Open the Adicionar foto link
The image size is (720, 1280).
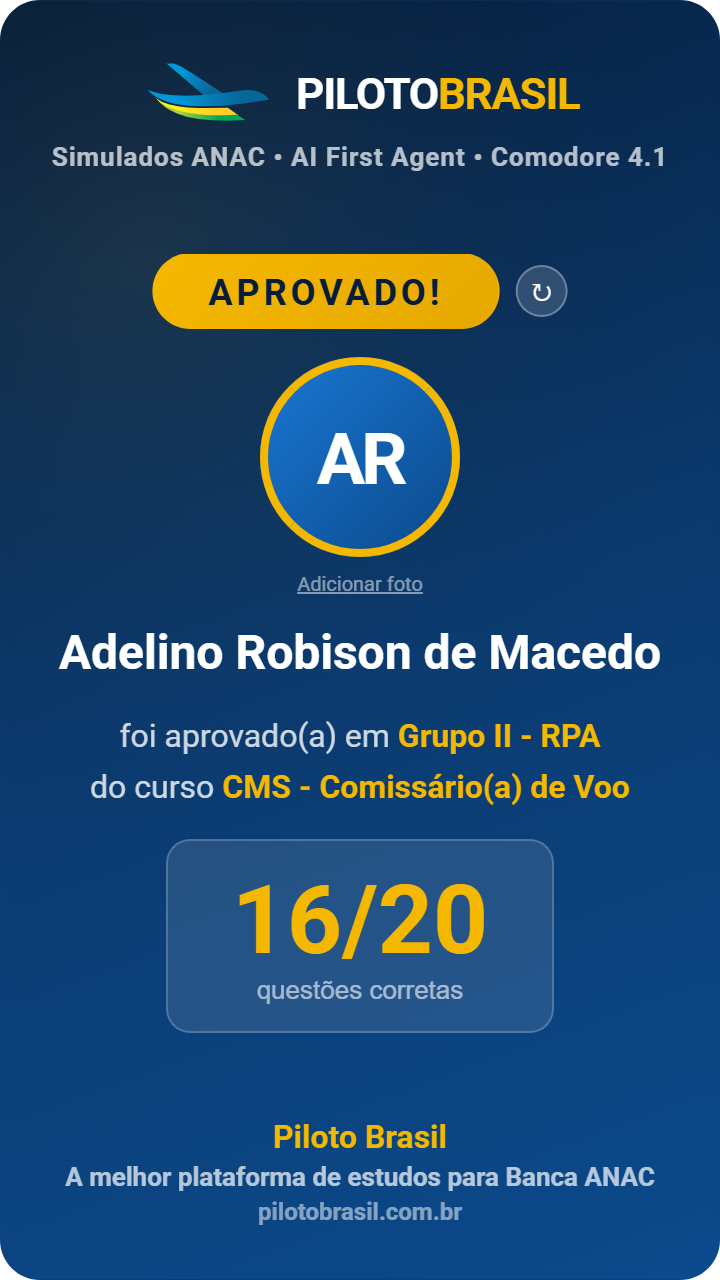360,585
